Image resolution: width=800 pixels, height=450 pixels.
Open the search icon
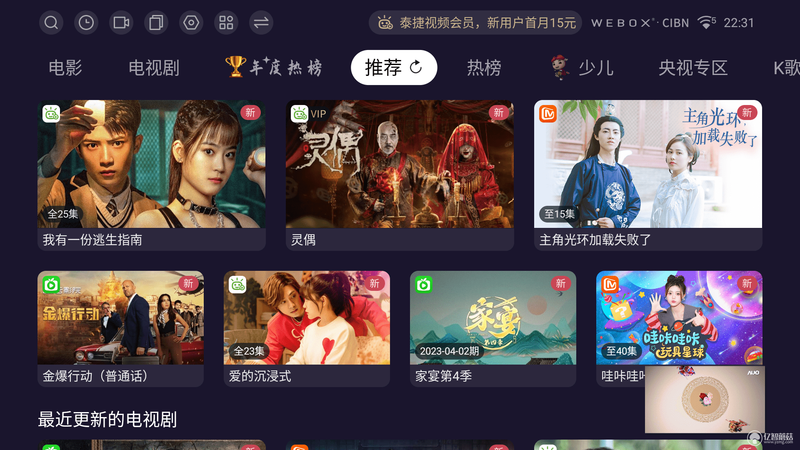coord(52,22)
